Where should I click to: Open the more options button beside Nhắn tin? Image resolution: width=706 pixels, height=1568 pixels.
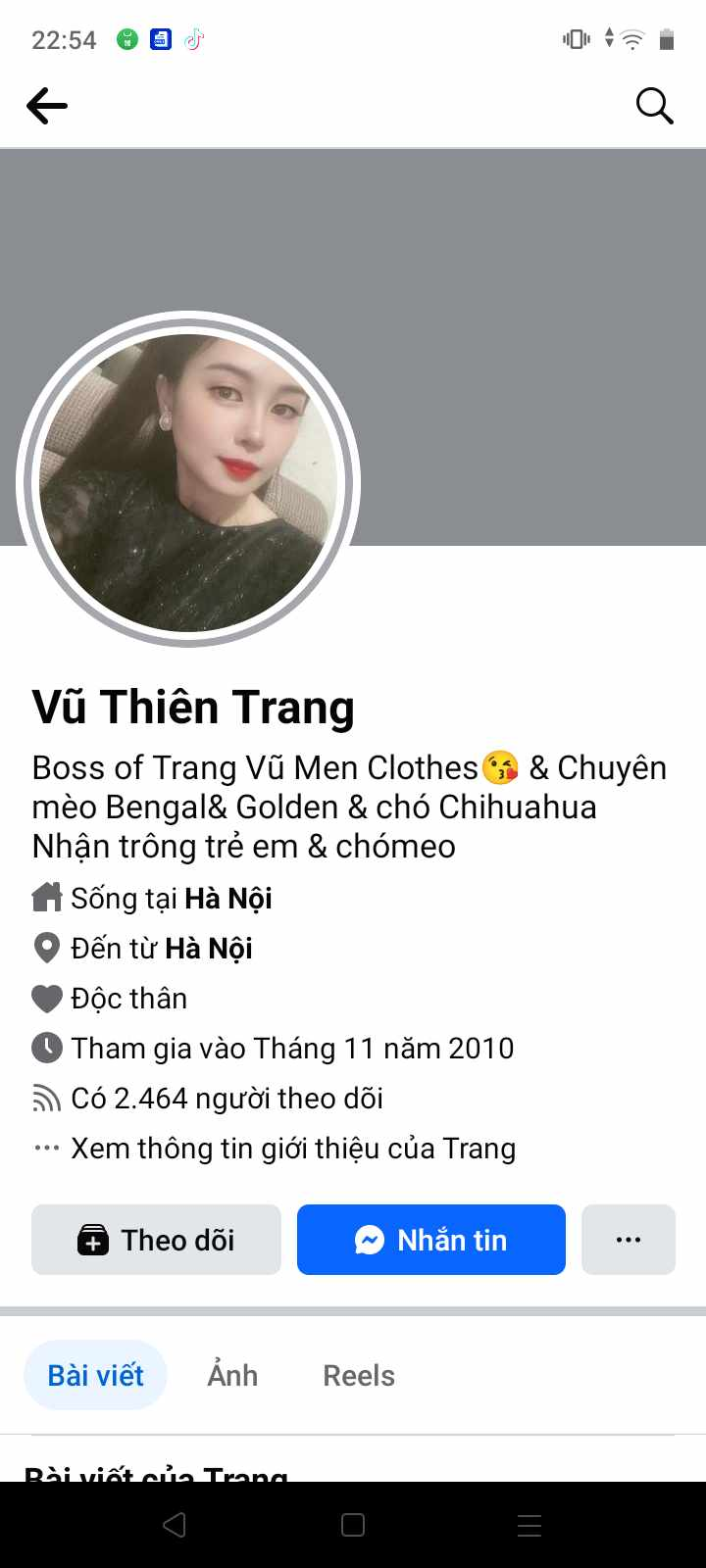[628, 1240]
